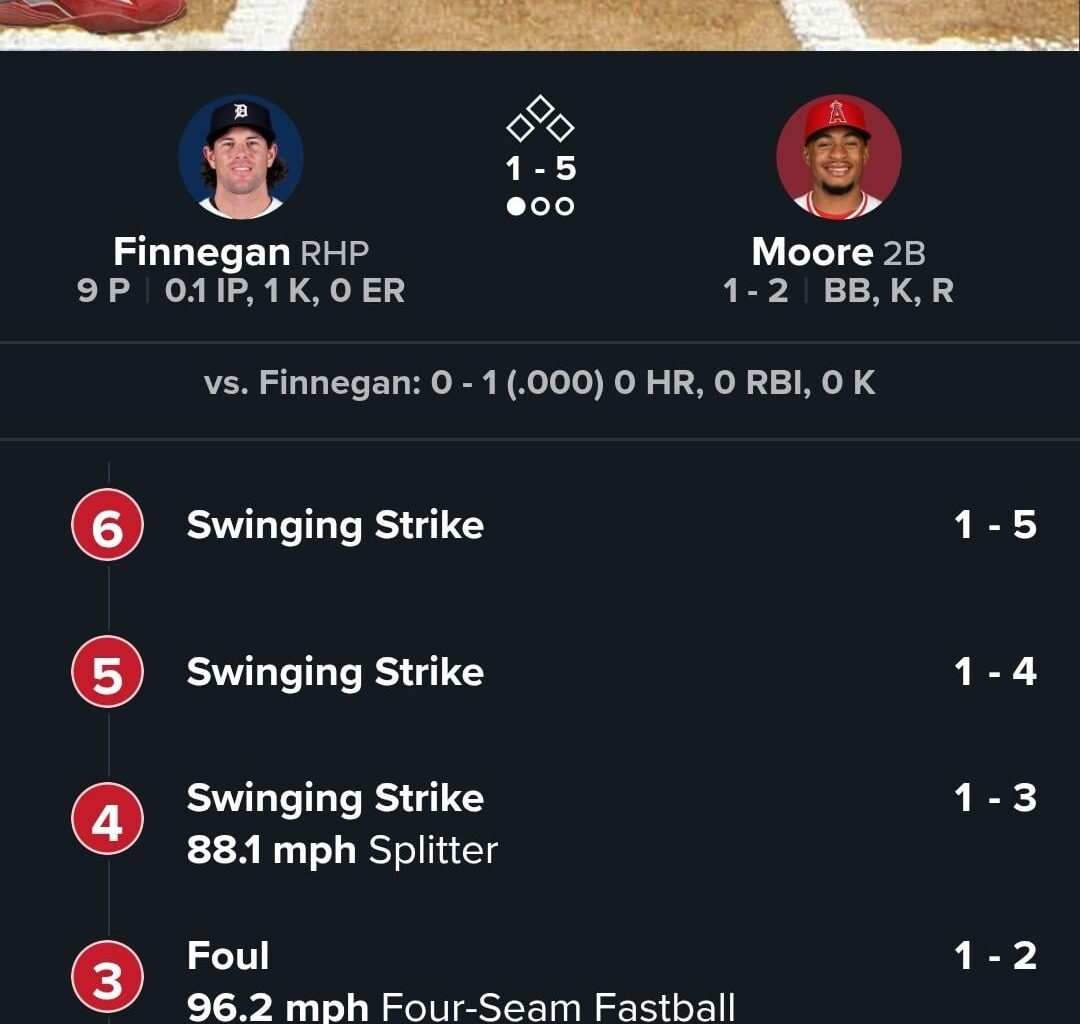Screen dimensions: 1080x1024
Task: View batter Moore's player card
Action: 838,157
